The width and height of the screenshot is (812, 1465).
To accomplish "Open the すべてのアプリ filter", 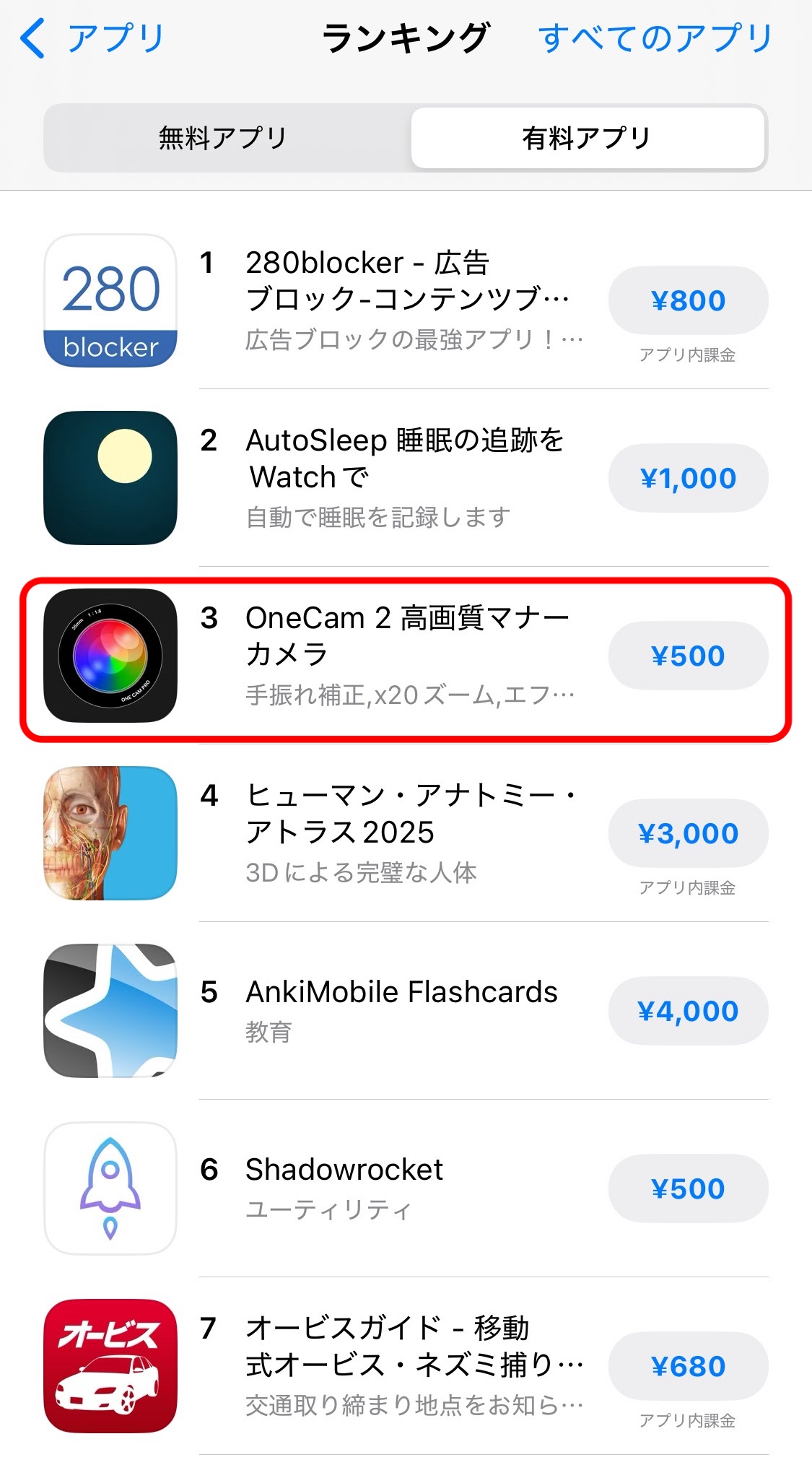I will pyautogui.click(x=655, y=38).
